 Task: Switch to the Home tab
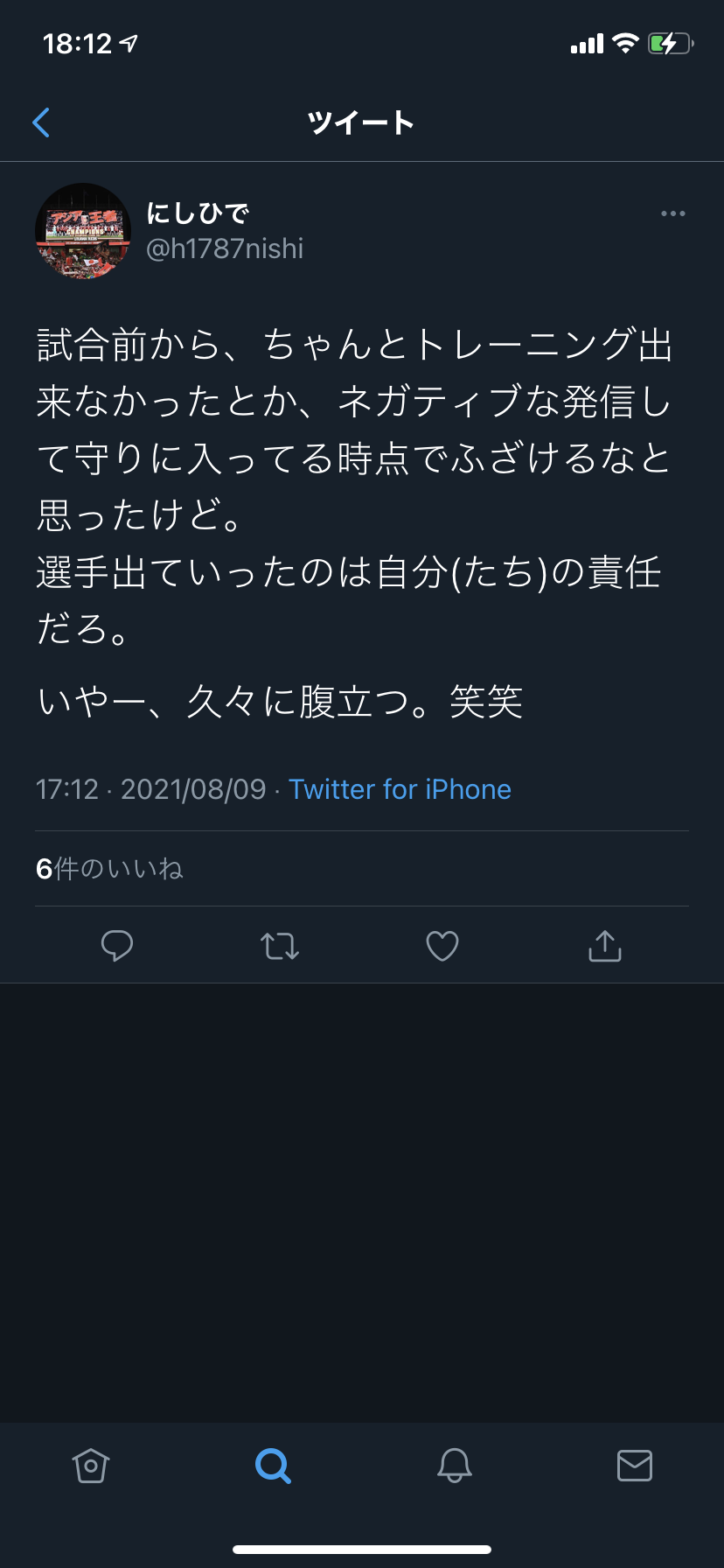click(x=91, y=1465)
